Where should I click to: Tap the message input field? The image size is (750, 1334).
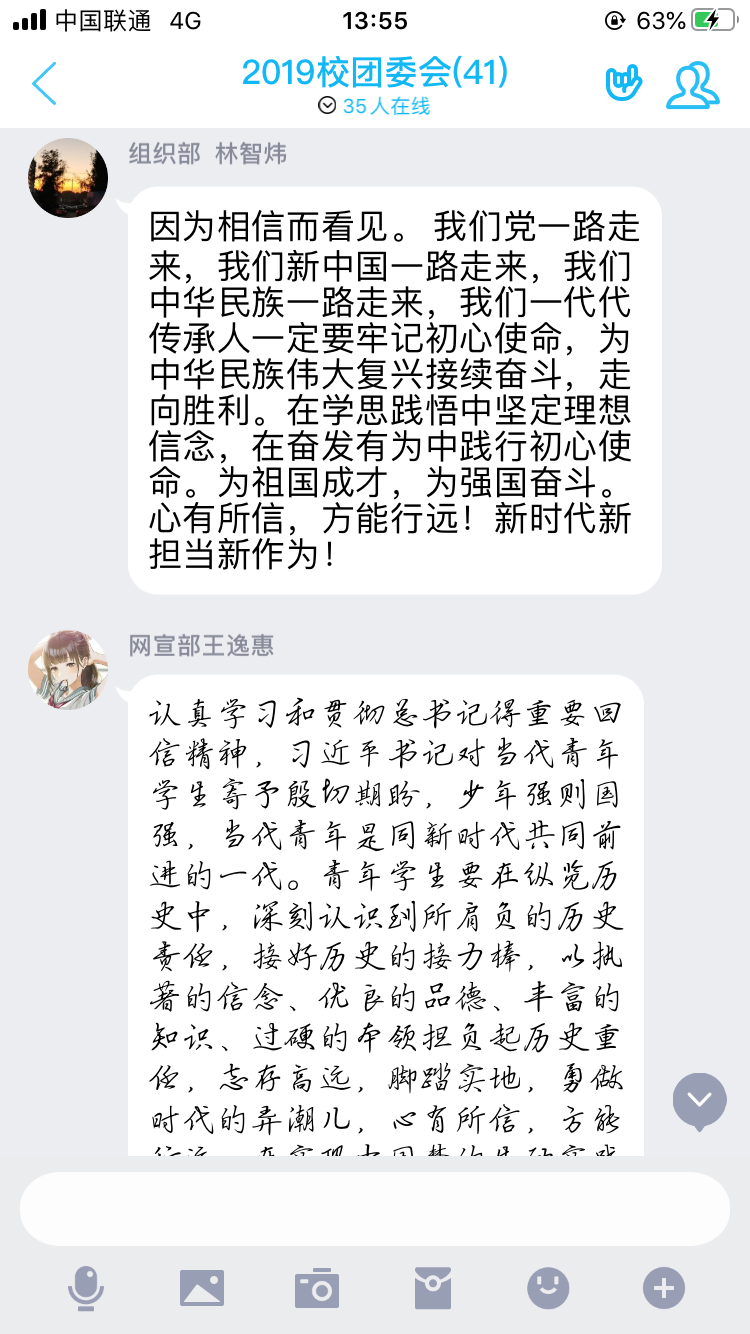point(374,1208)
